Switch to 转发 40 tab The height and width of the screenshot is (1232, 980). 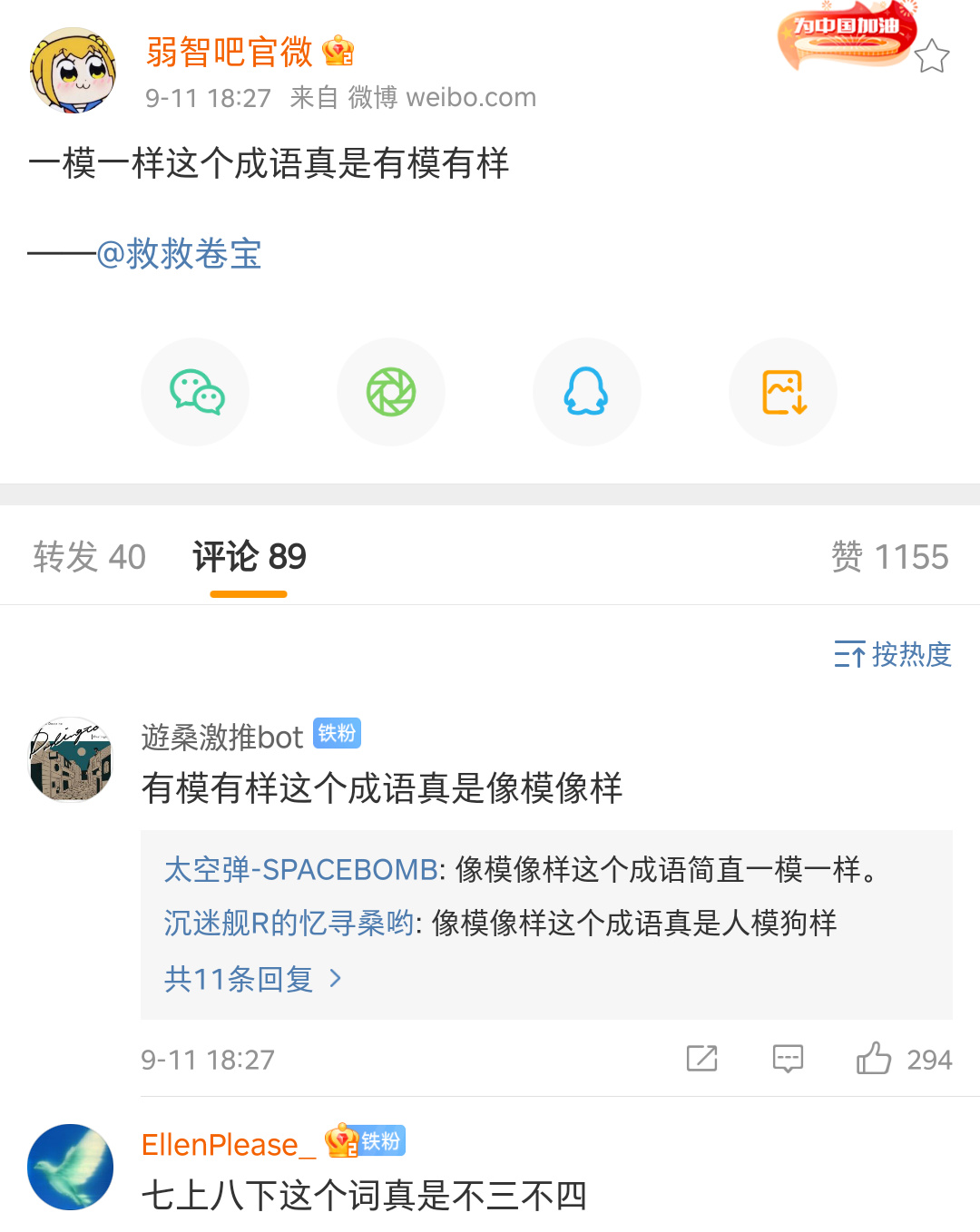tap(89, 557)
